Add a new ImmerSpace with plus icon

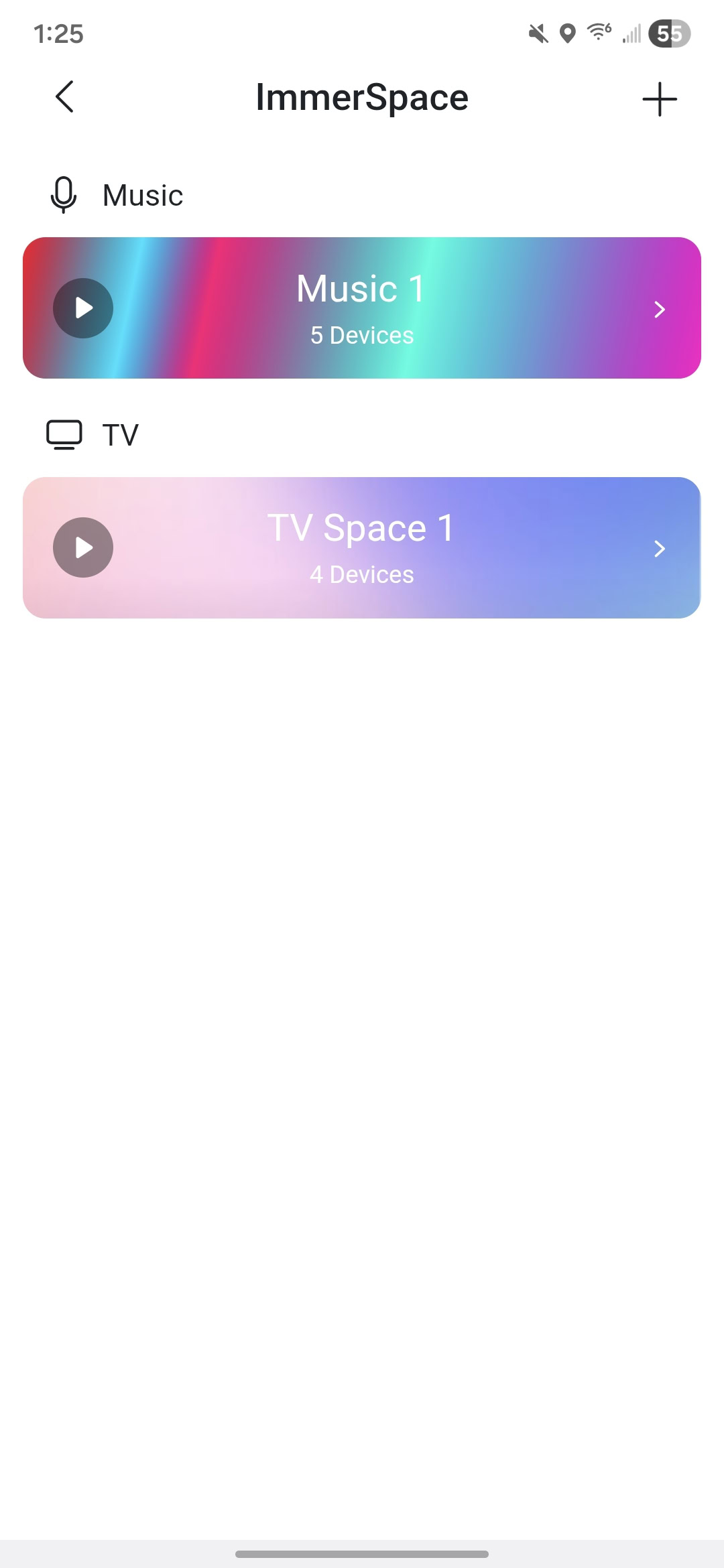pyautogui.click(x=660, y=99)
